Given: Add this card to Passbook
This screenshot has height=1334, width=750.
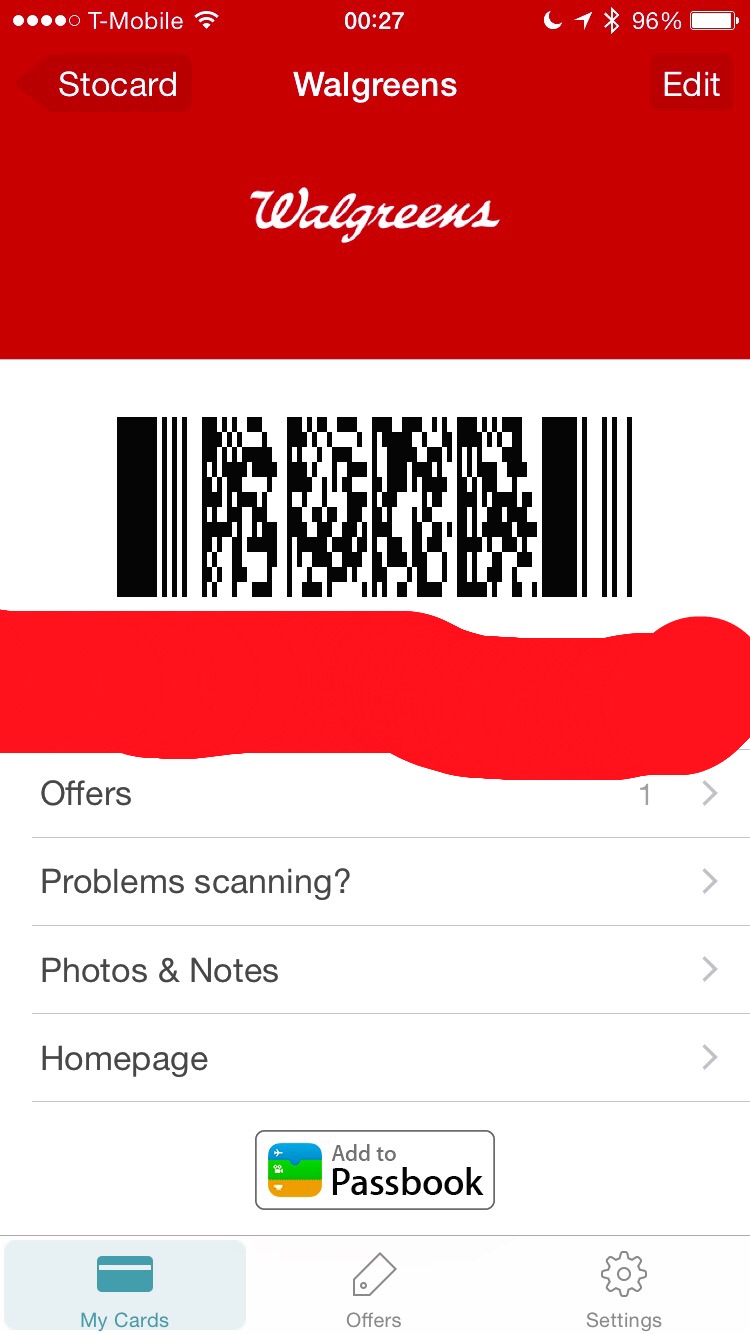Looking at the screenshot, I should tap(375, 1170).
